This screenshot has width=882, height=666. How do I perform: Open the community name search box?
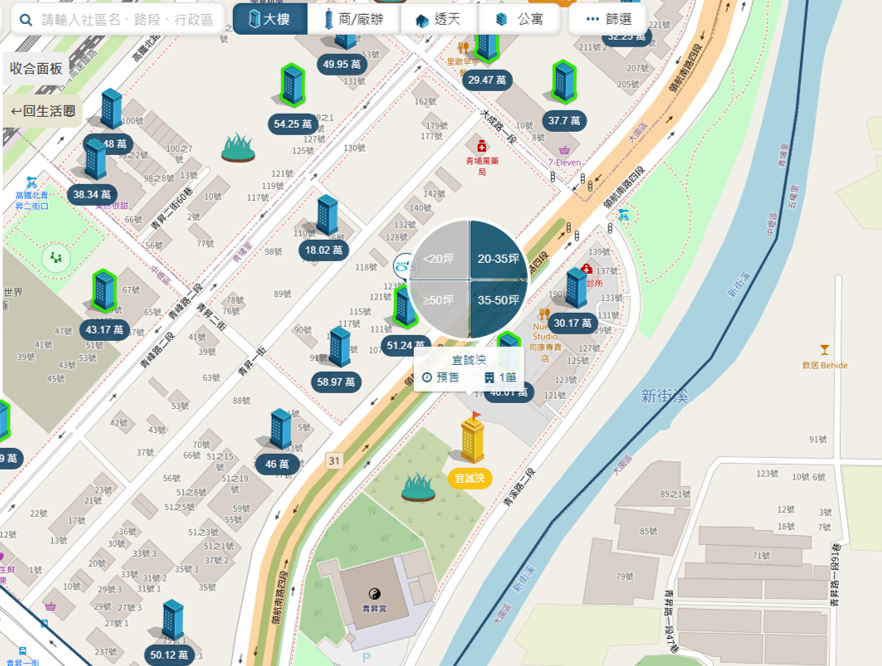(125, 19)
